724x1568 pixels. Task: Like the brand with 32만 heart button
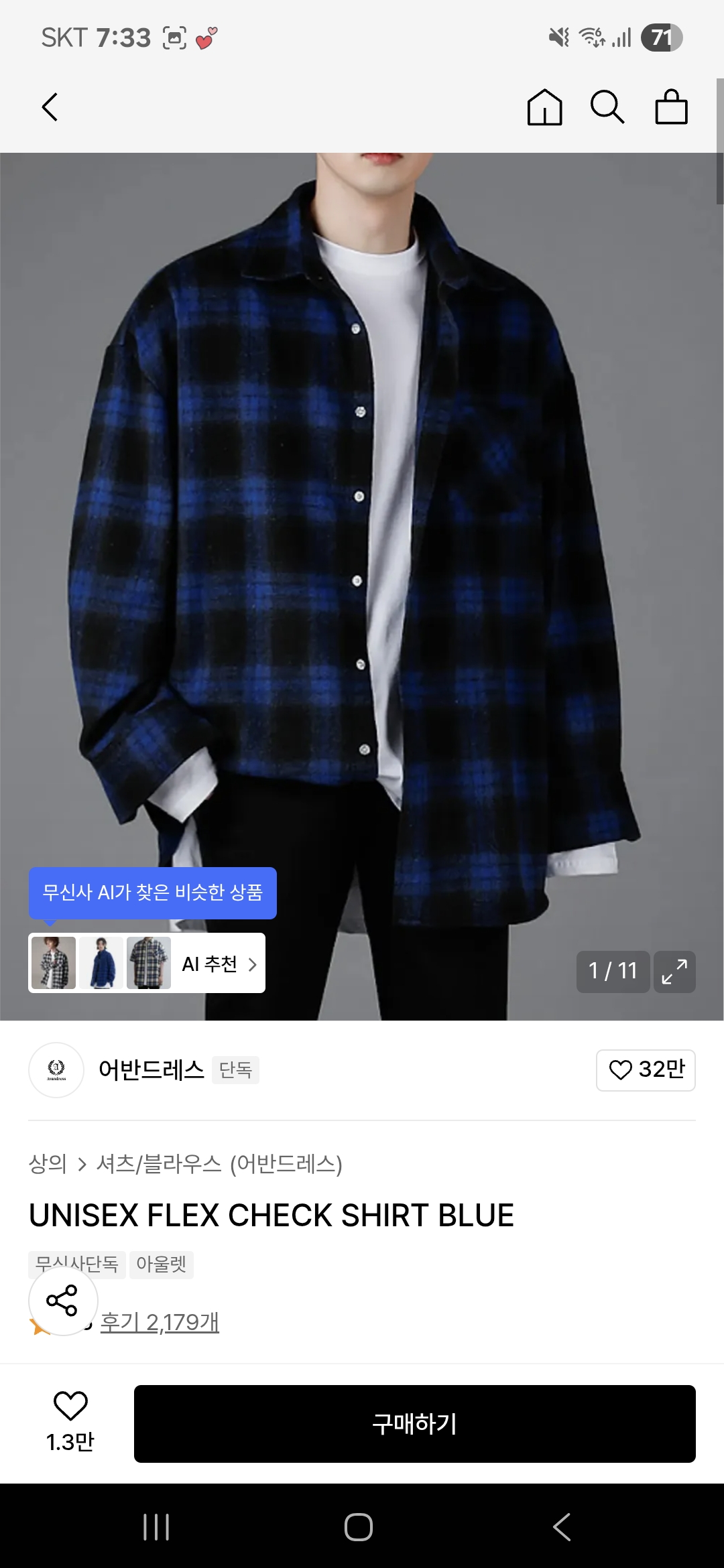click(x=646, y=1069)
